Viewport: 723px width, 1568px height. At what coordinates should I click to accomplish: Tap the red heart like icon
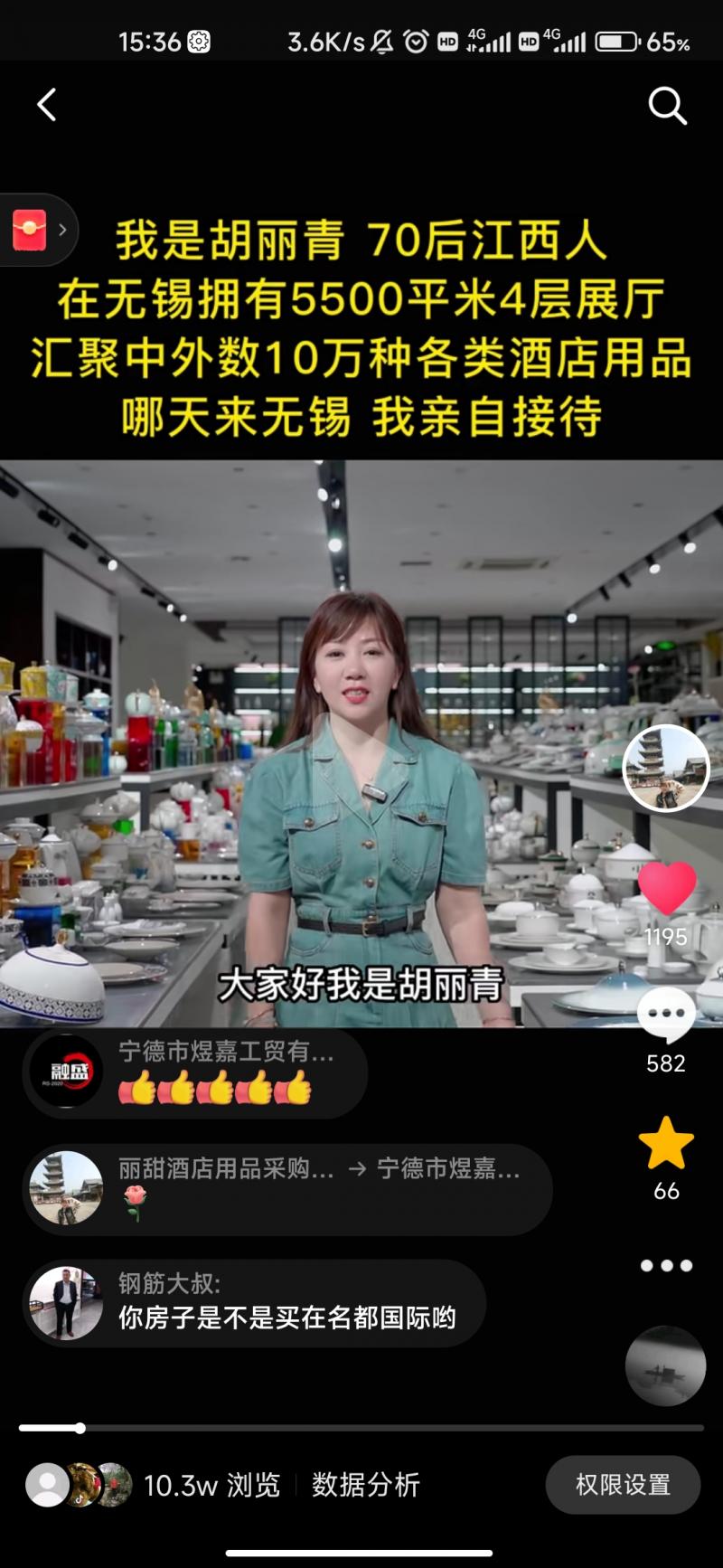pos(666,888)
